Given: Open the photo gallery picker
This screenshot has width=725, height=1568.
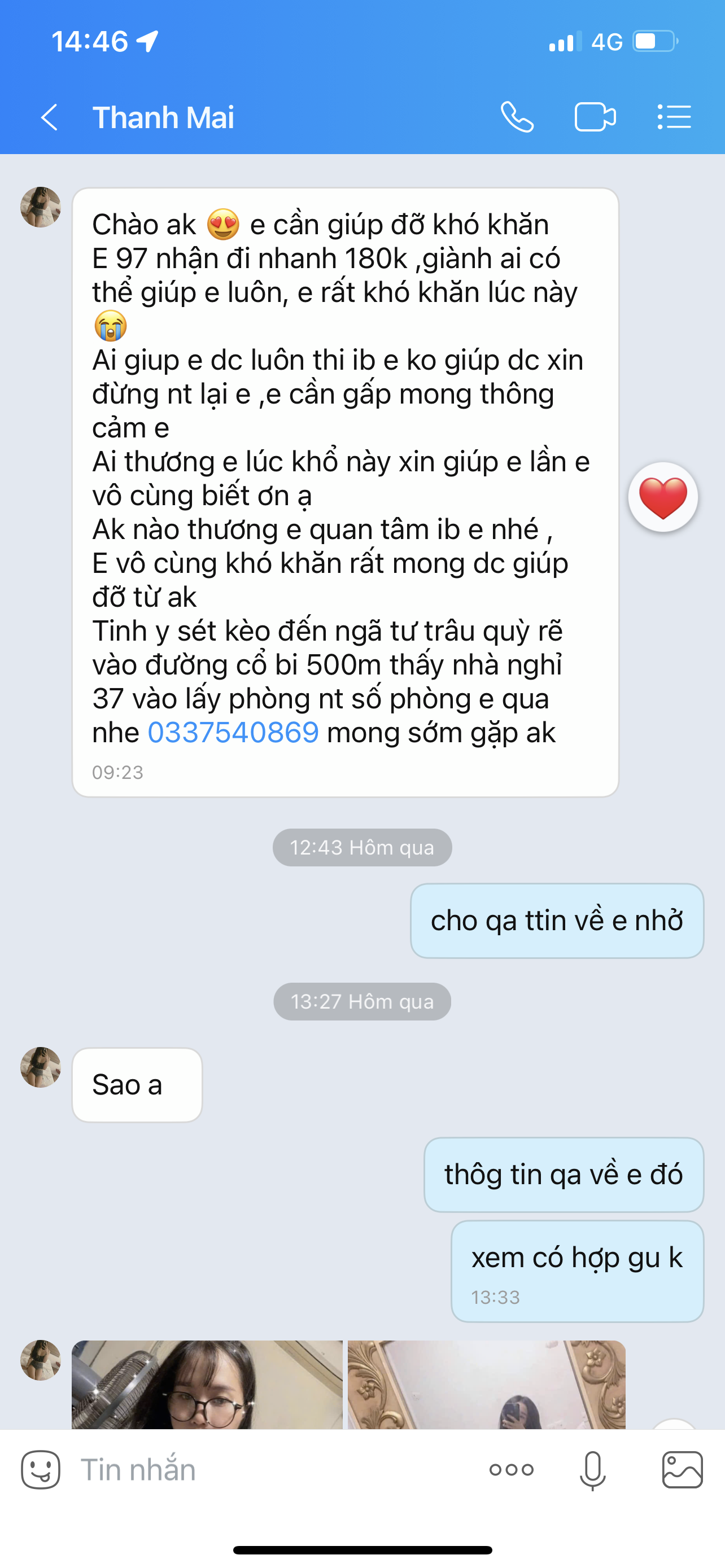Looking at the screenshot, I should point(682,1470).
